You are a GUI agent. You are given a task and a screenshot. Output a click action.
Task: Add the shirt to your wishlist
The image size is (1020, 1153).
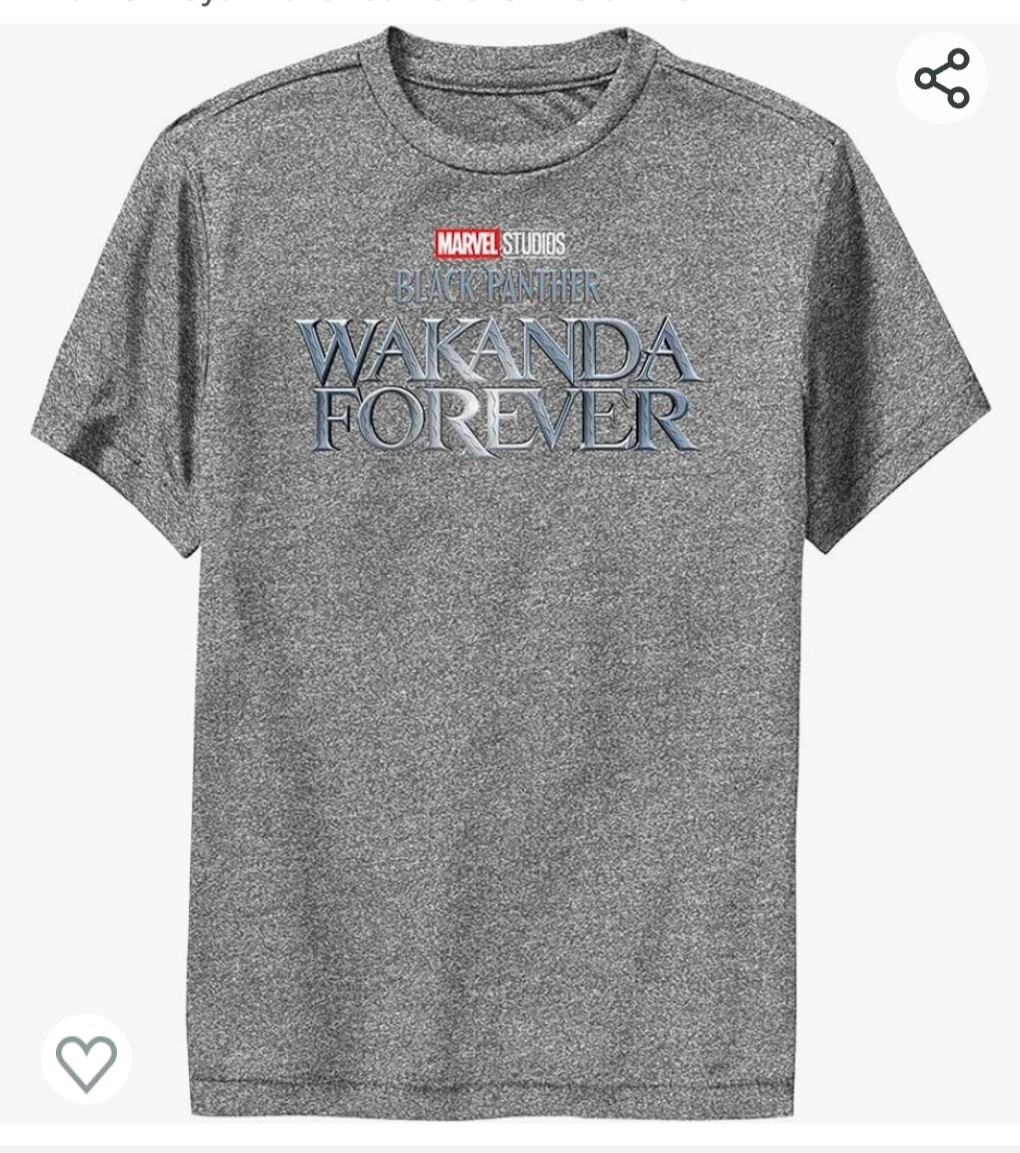(x=86, y=1059)
